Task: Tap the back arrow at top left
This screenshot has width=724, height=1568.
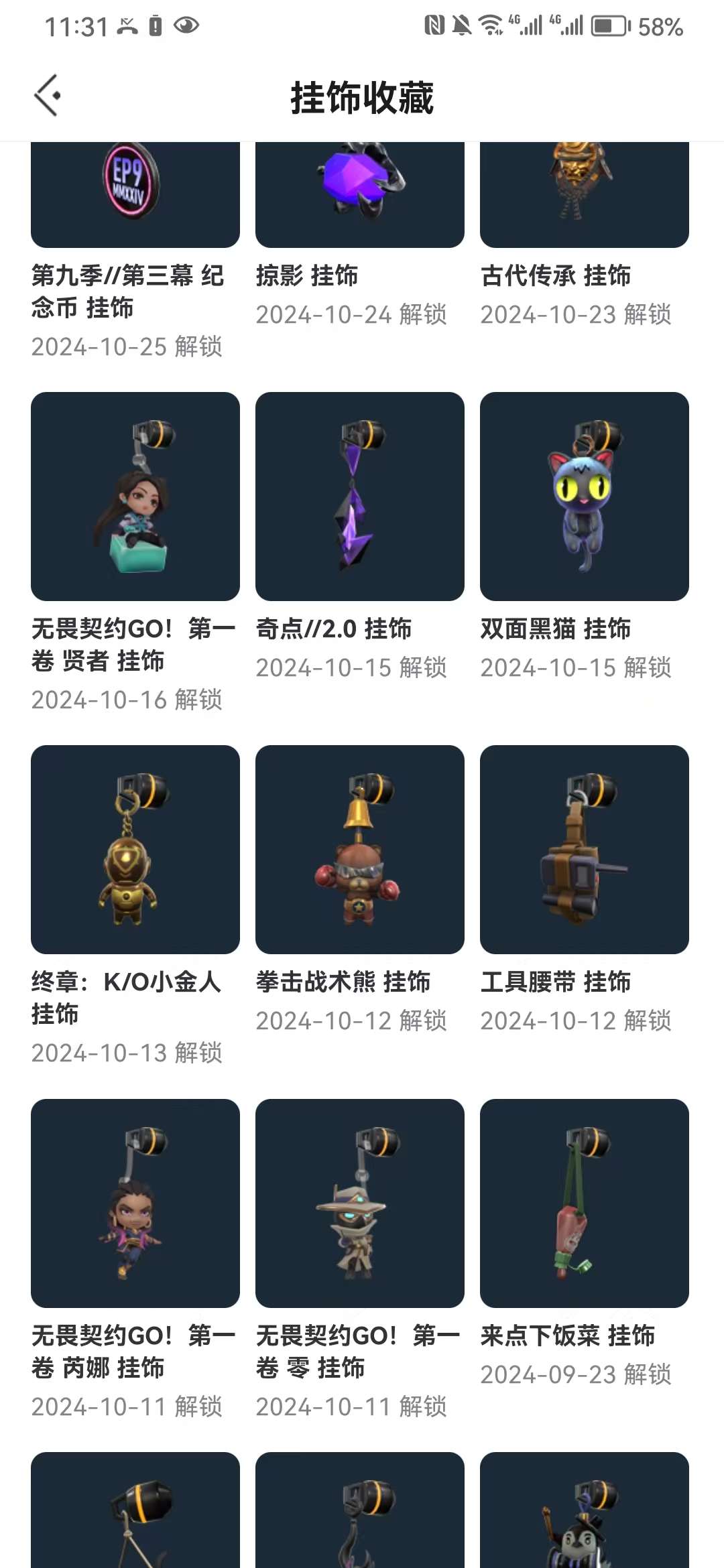Action: click(x=47, y=94)
